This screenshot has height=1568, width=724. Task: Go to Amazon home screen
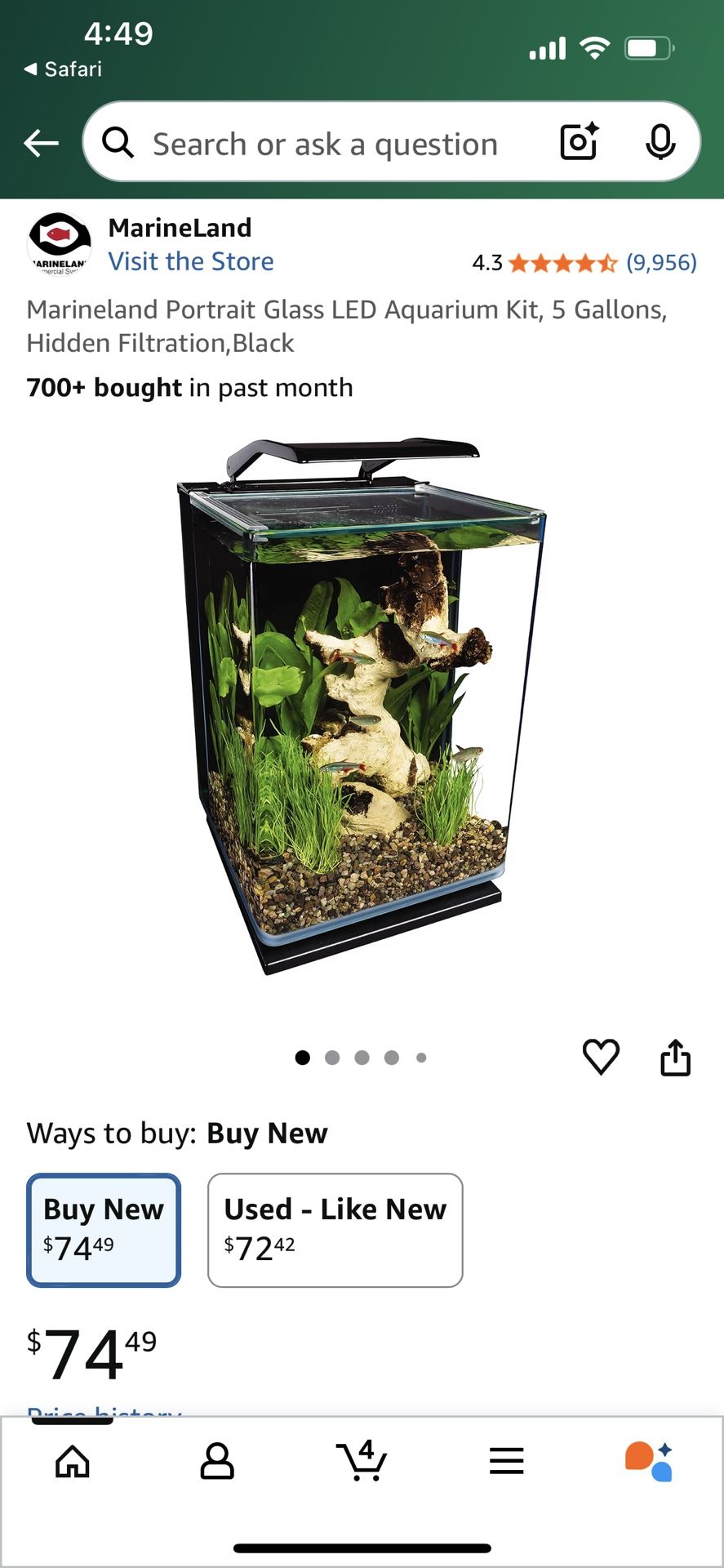[72, 1462]
